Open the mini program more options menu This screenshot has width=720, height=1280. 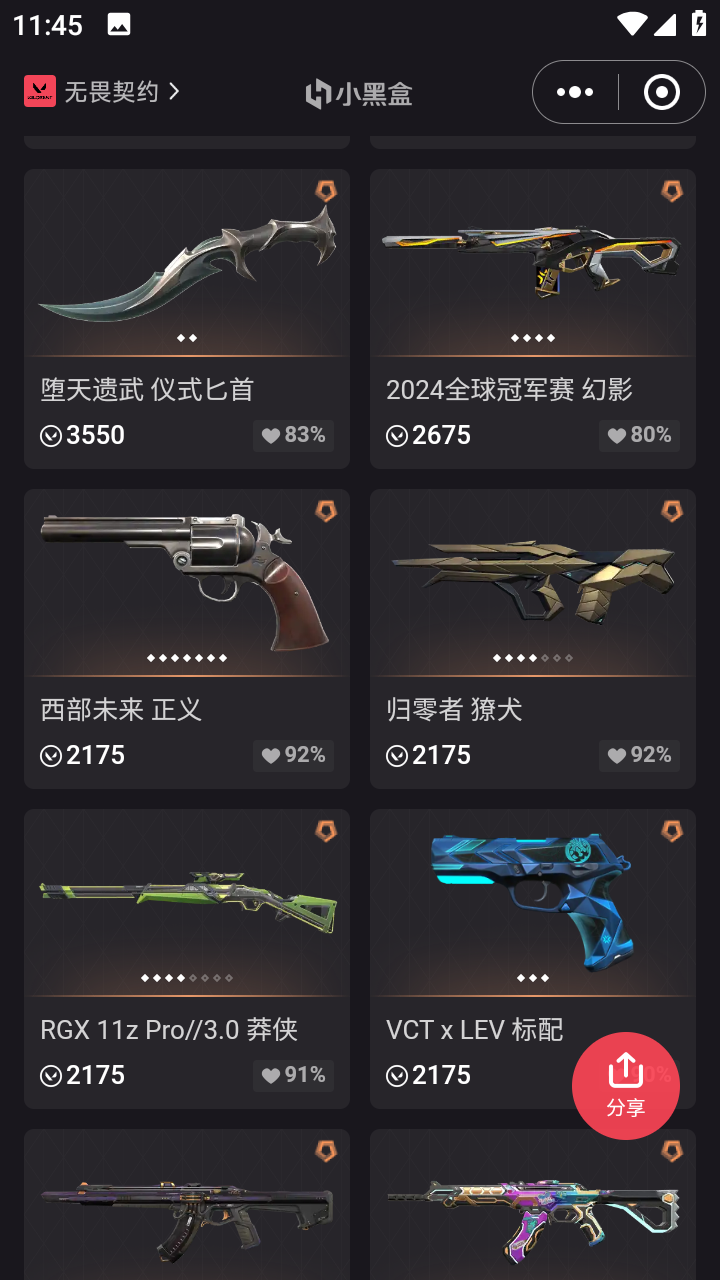point(575,92)
